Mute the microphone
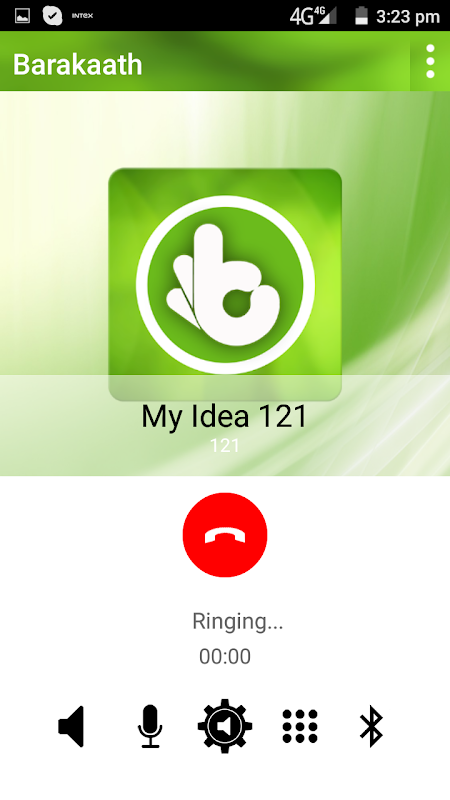The height and width of the screenshot is (800, 450). [150, 727]
